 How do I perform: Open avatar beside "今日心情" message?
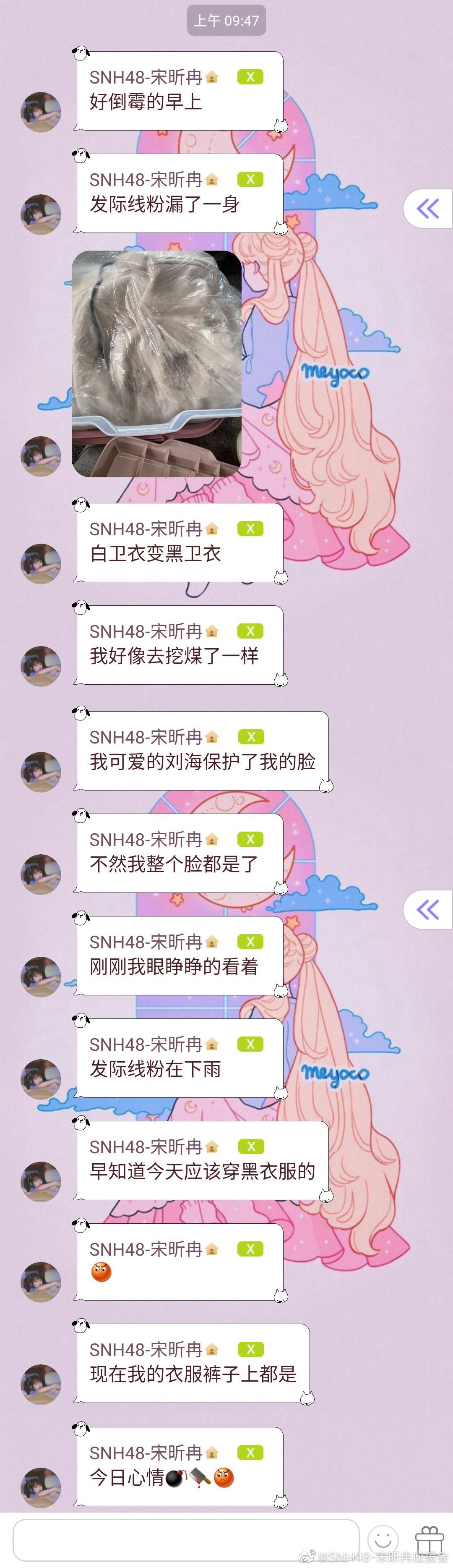click(x=41, y=1487)
